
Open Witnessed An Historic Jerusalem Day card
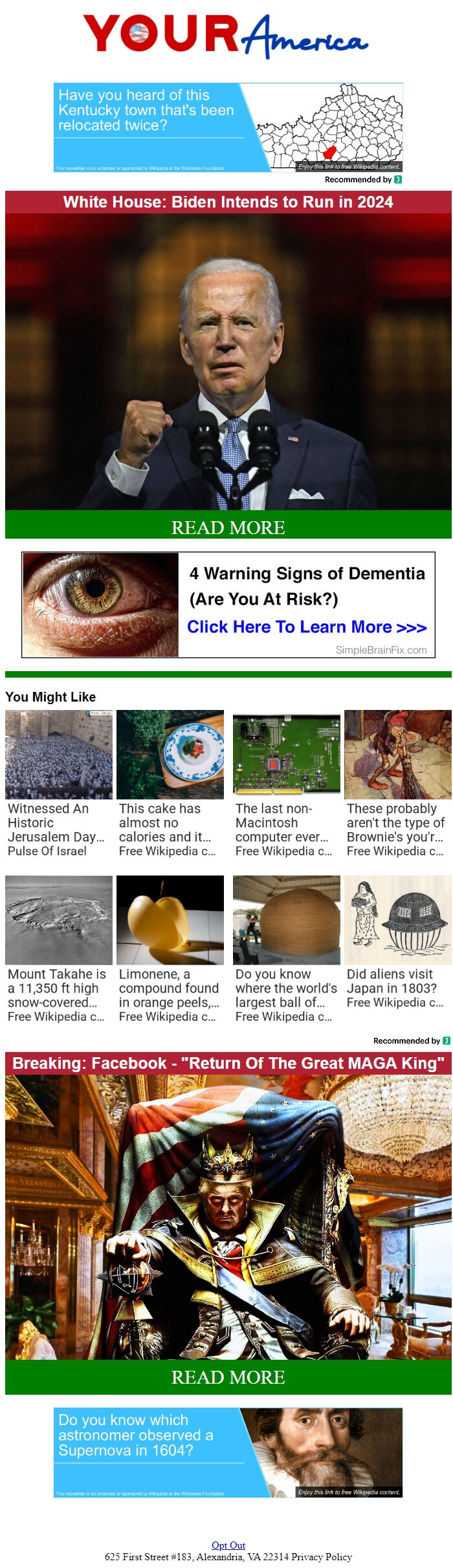coord(58,784)
